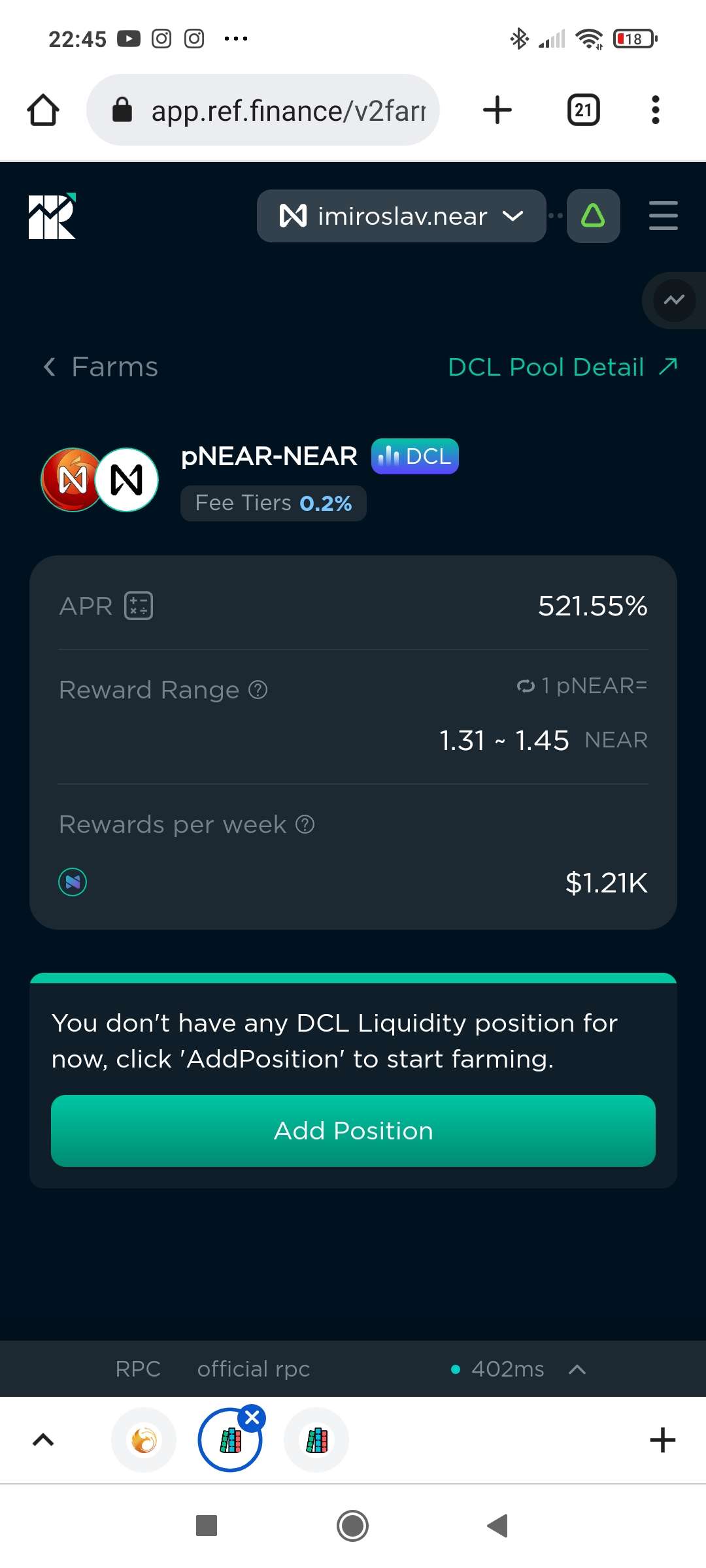Open the browser overflow menu
Image resolution: width=706 pixels, height=1568 pixels.
point(655,110)
